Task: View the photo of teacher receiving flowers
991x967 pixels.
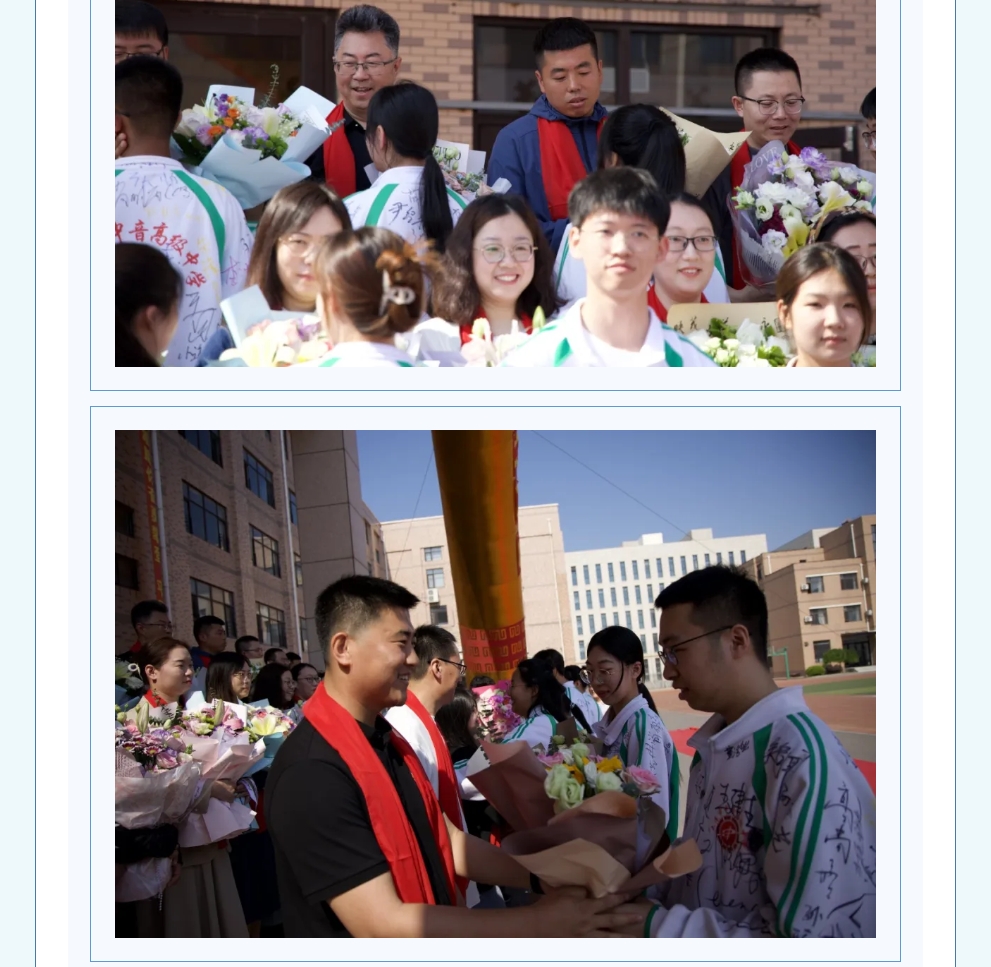Action: [x=495, y=683]
